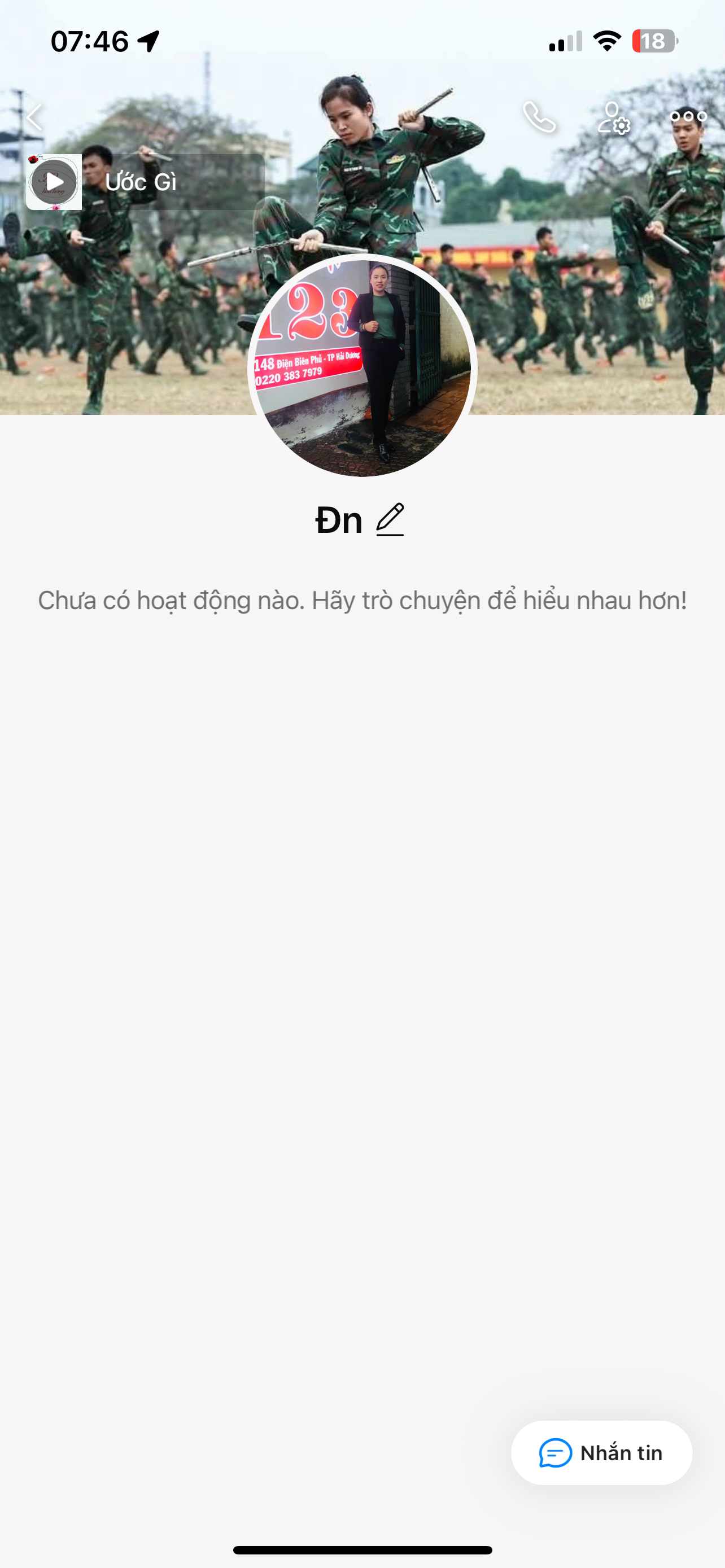Start a voice call with Đn

pyautogui.click(x=539, y=117)
